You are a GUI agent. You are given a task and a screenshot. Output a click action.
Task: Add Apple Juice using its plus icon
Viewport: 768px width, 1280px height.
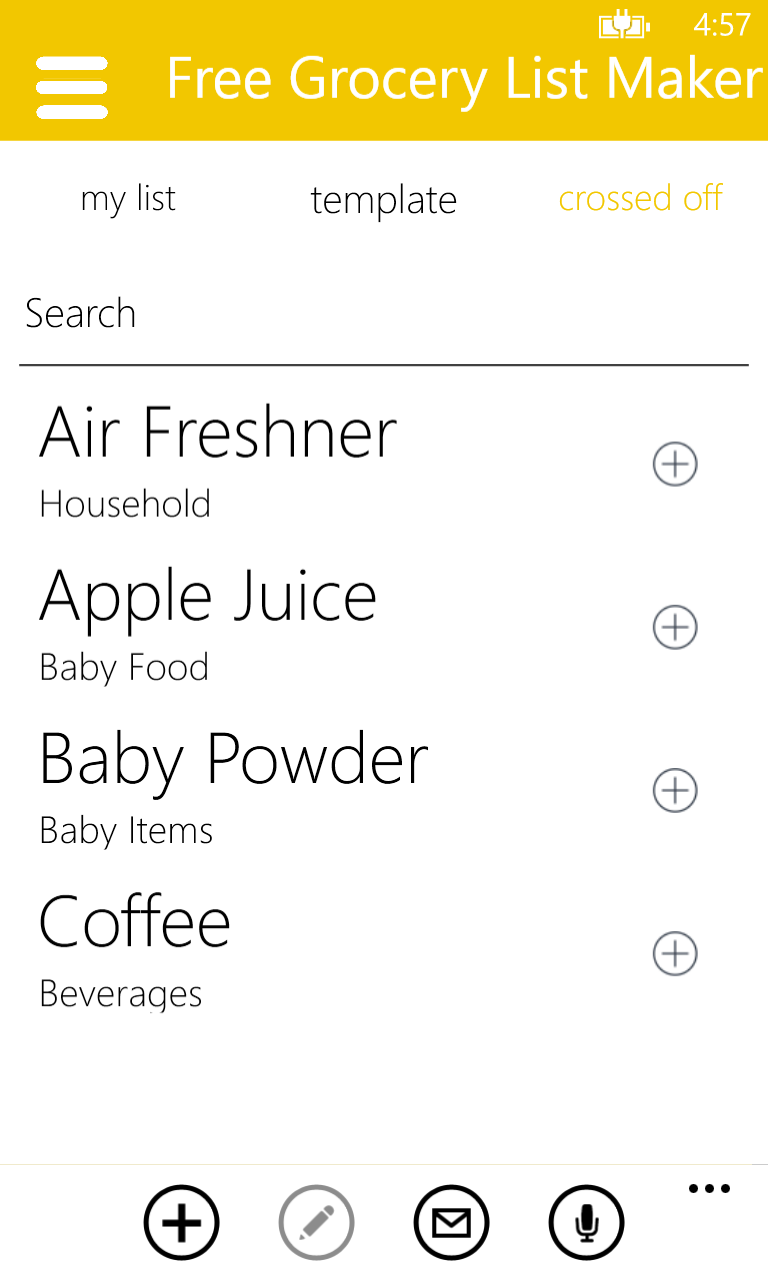(675, 627)
